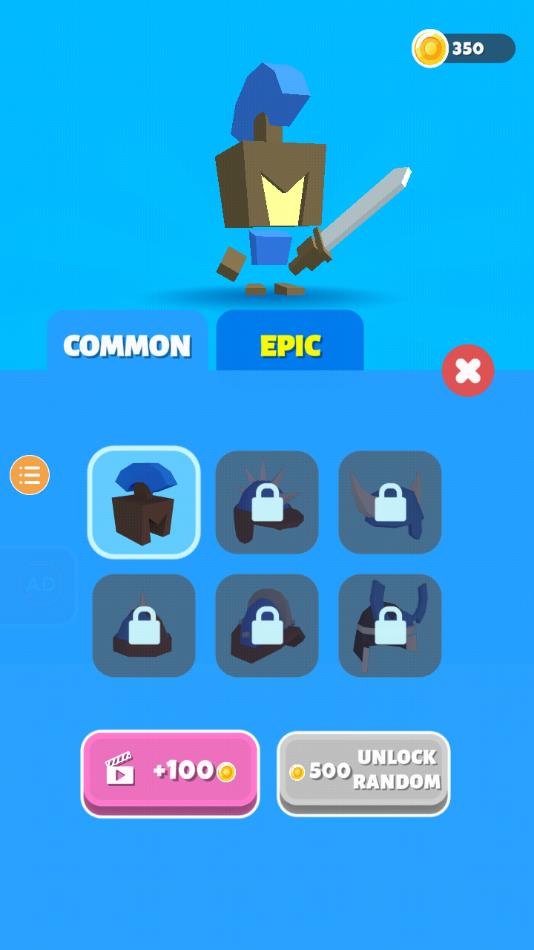Screen dimensions: 534x950
Task: Switch to the Epic tab
Action: coord(290,340)
